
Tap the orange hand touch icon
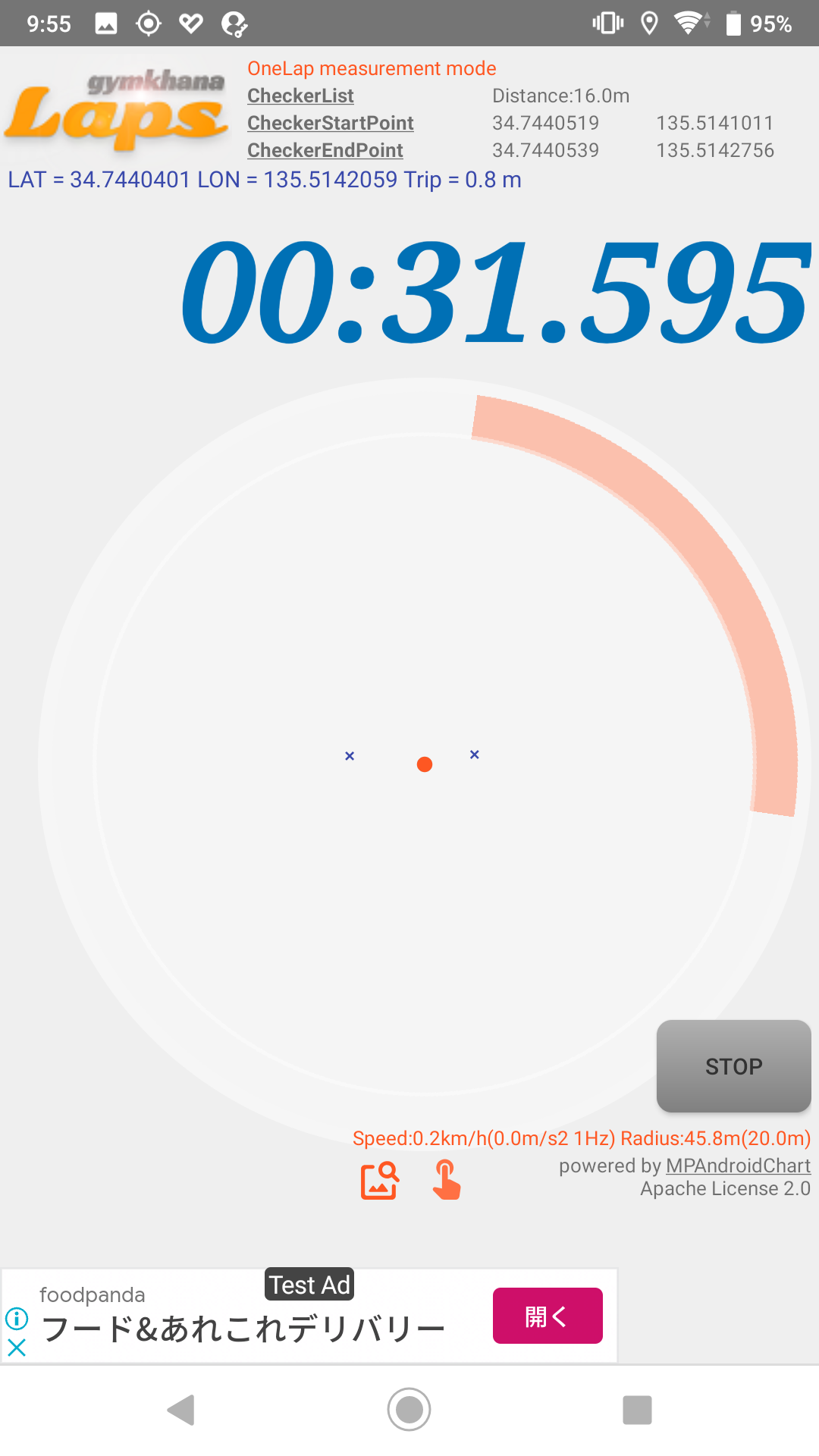coord(446,1180)
